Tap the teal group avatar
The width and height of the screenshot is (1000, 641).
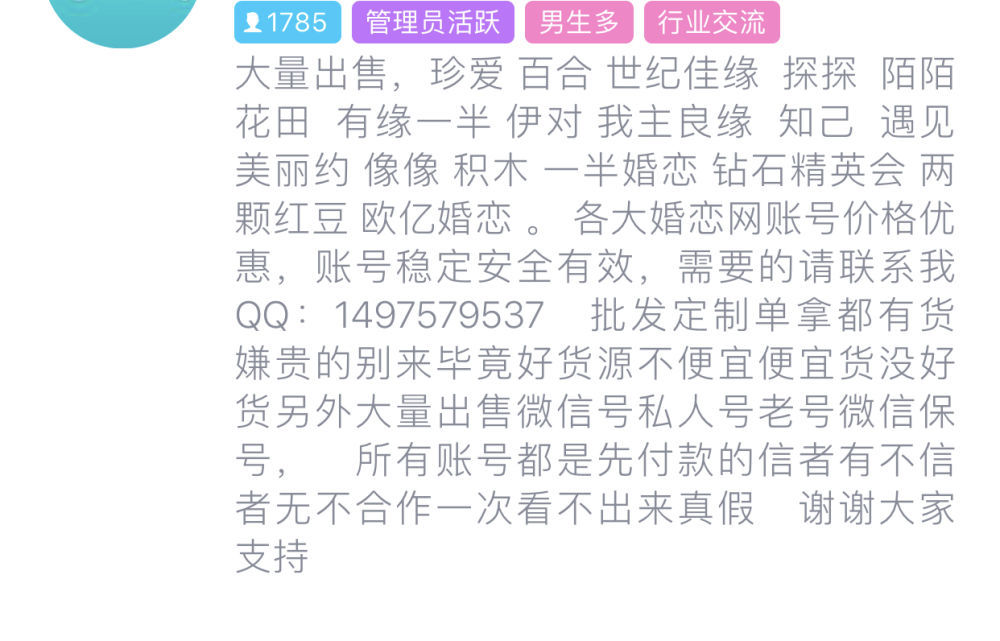(x=123, y=17)
